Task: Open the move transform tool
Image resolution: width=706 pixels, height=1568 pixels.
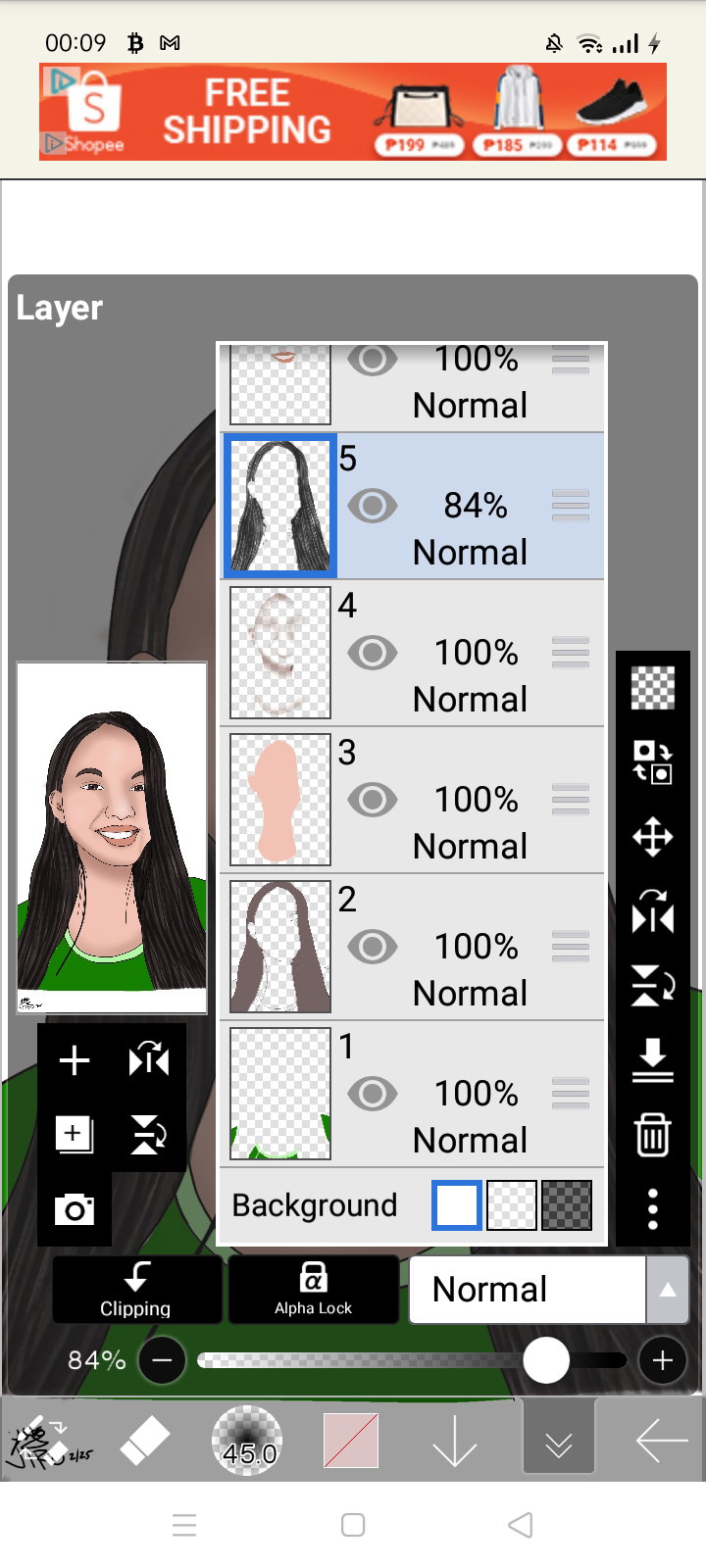Action: 652,838
